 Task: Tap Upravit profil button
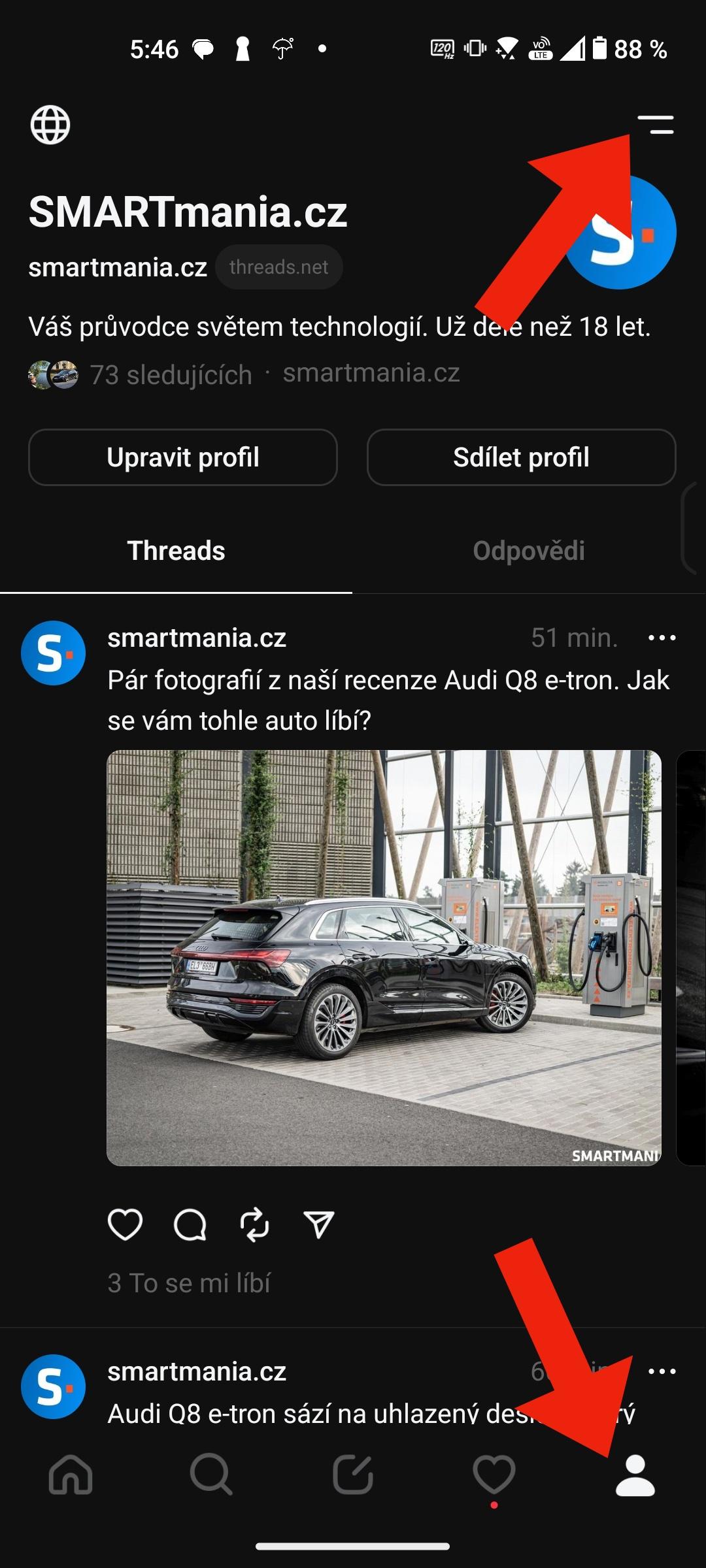point(183,457)
